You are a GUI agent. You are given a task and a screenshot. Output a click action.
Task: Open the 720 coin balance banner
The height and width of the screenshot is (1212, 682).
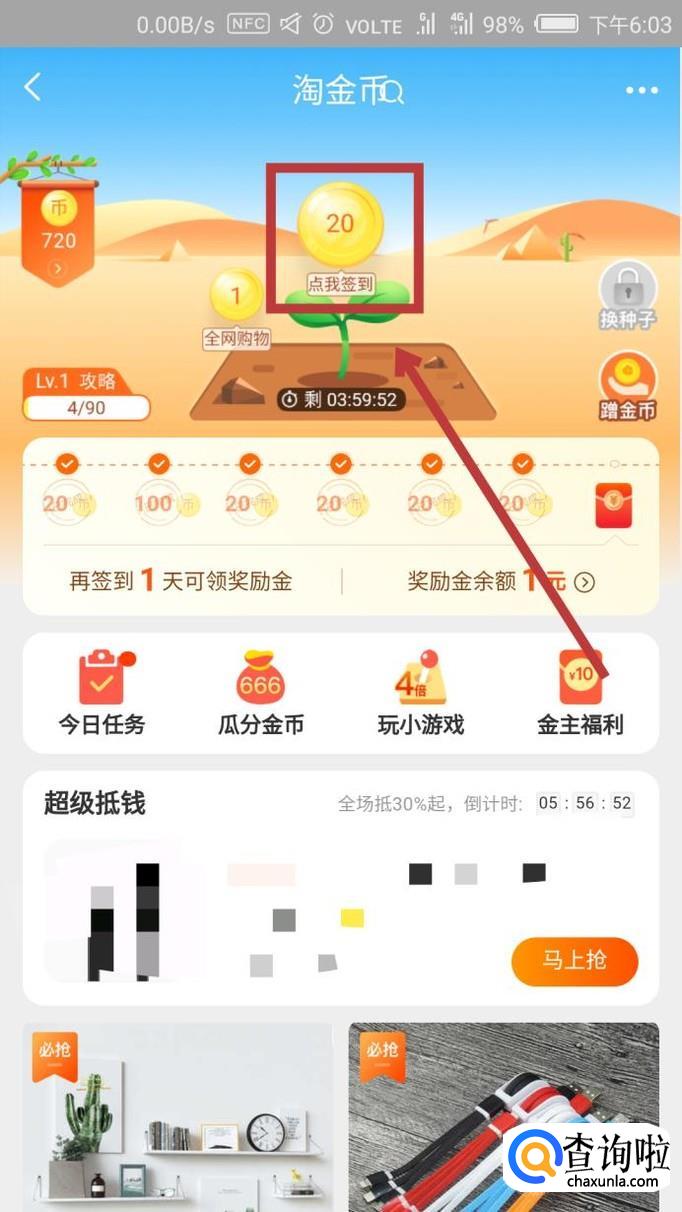[58, 230]
